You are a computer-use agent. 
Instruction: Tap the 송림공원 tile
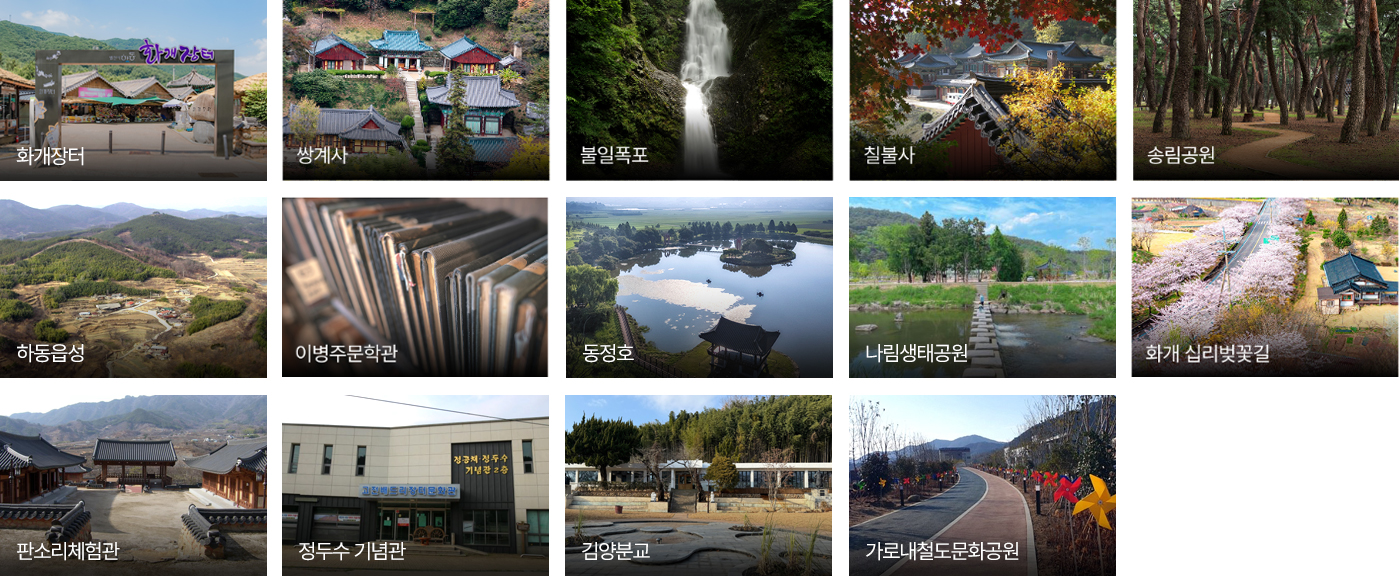[1265, 90]
